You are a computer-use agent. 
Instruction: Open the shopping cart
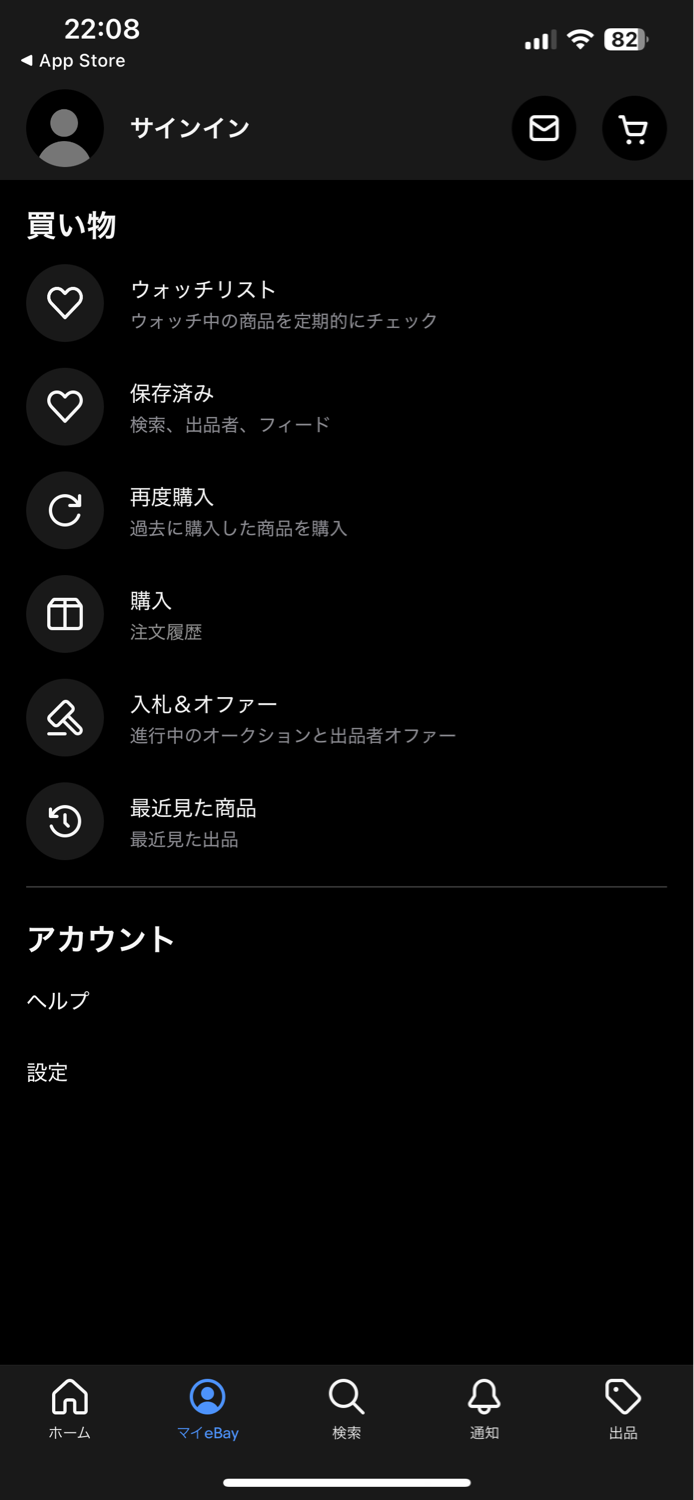tap(634, 128)
